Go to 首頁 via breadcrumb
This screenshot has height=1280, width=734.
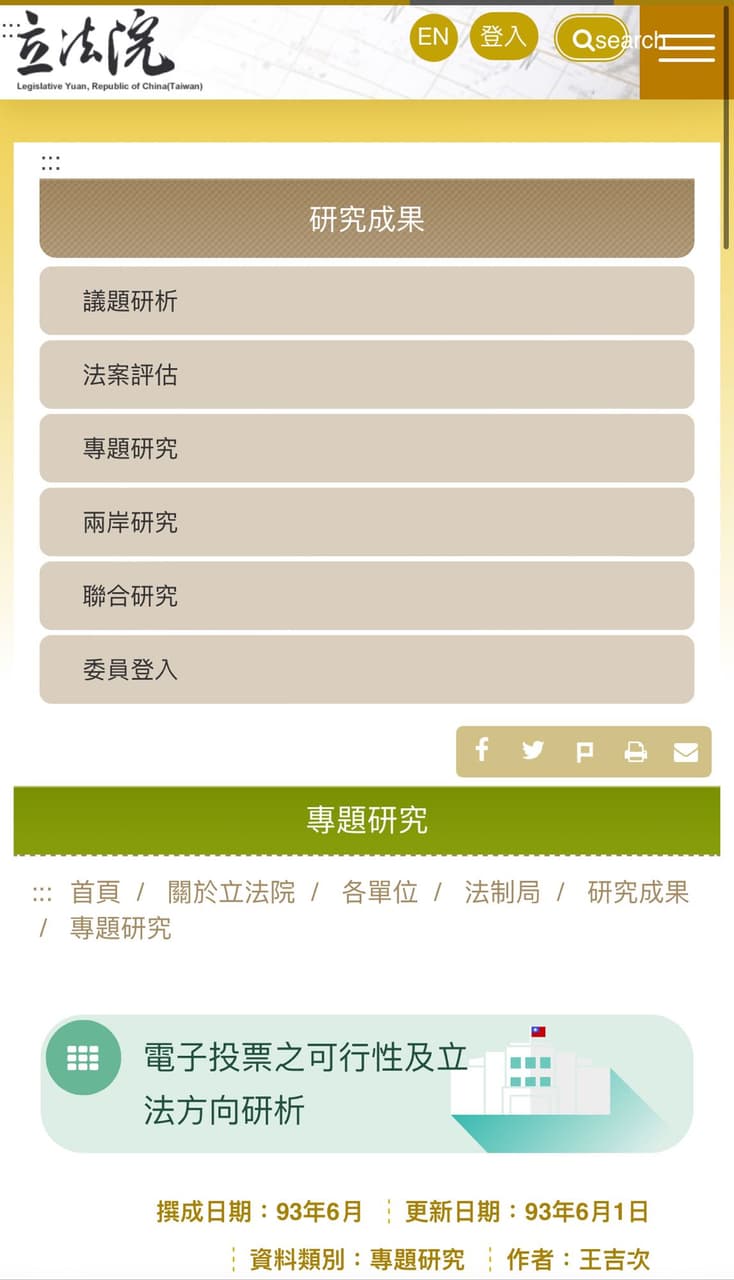coord(95,892)
